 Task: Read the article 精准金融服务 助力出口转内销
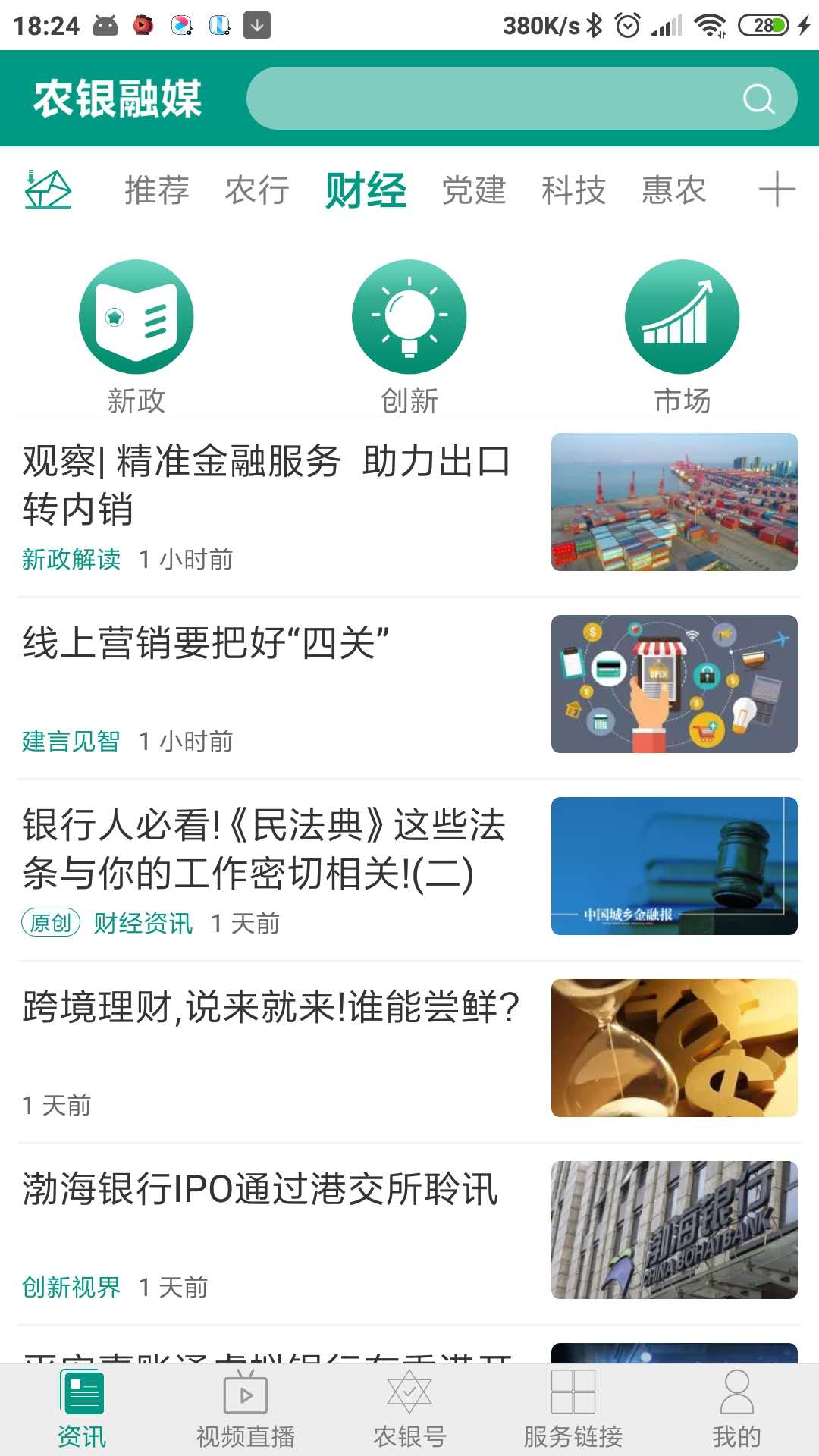point(265,484)
